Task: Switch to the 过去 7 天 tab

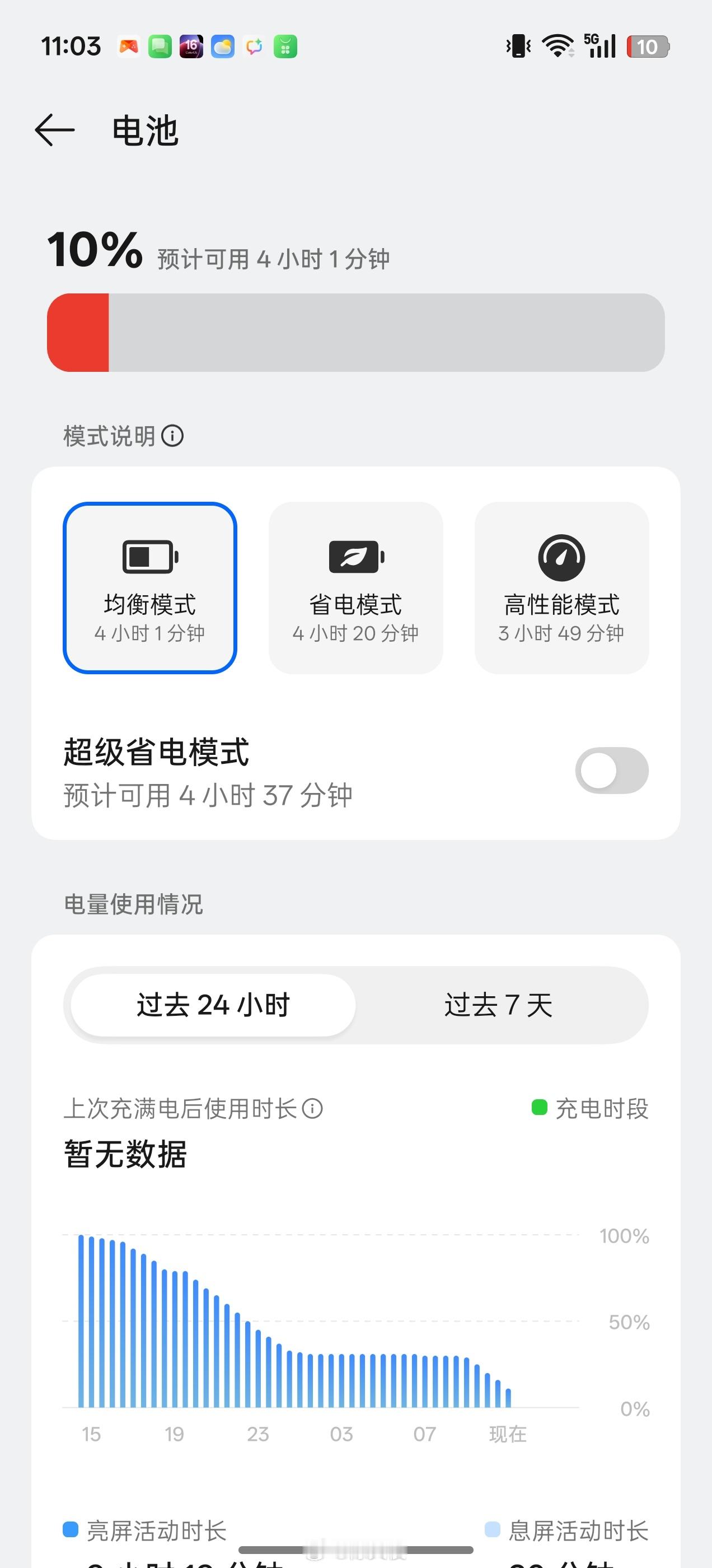Action: (x=498, y=1005)
